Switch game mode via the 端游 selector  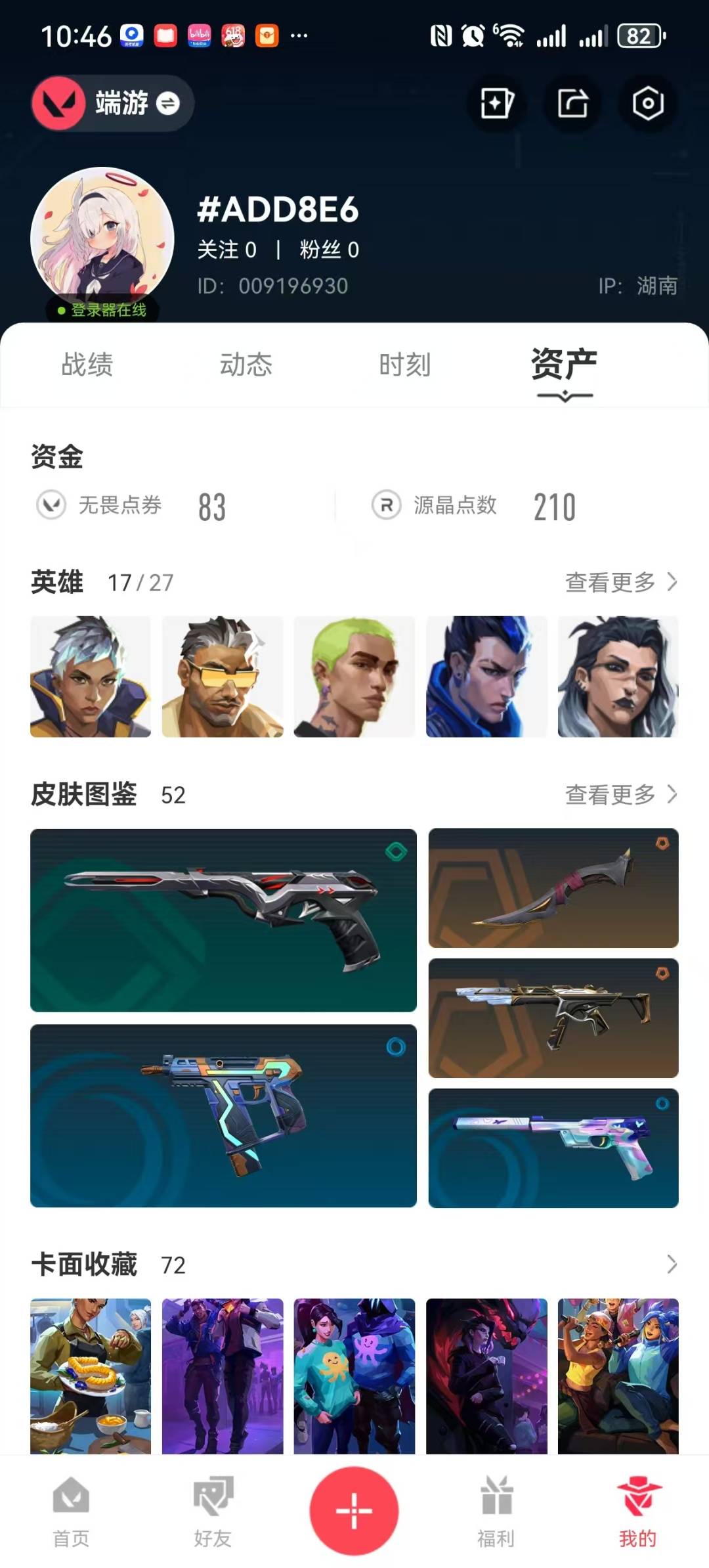tap(112, 103)
